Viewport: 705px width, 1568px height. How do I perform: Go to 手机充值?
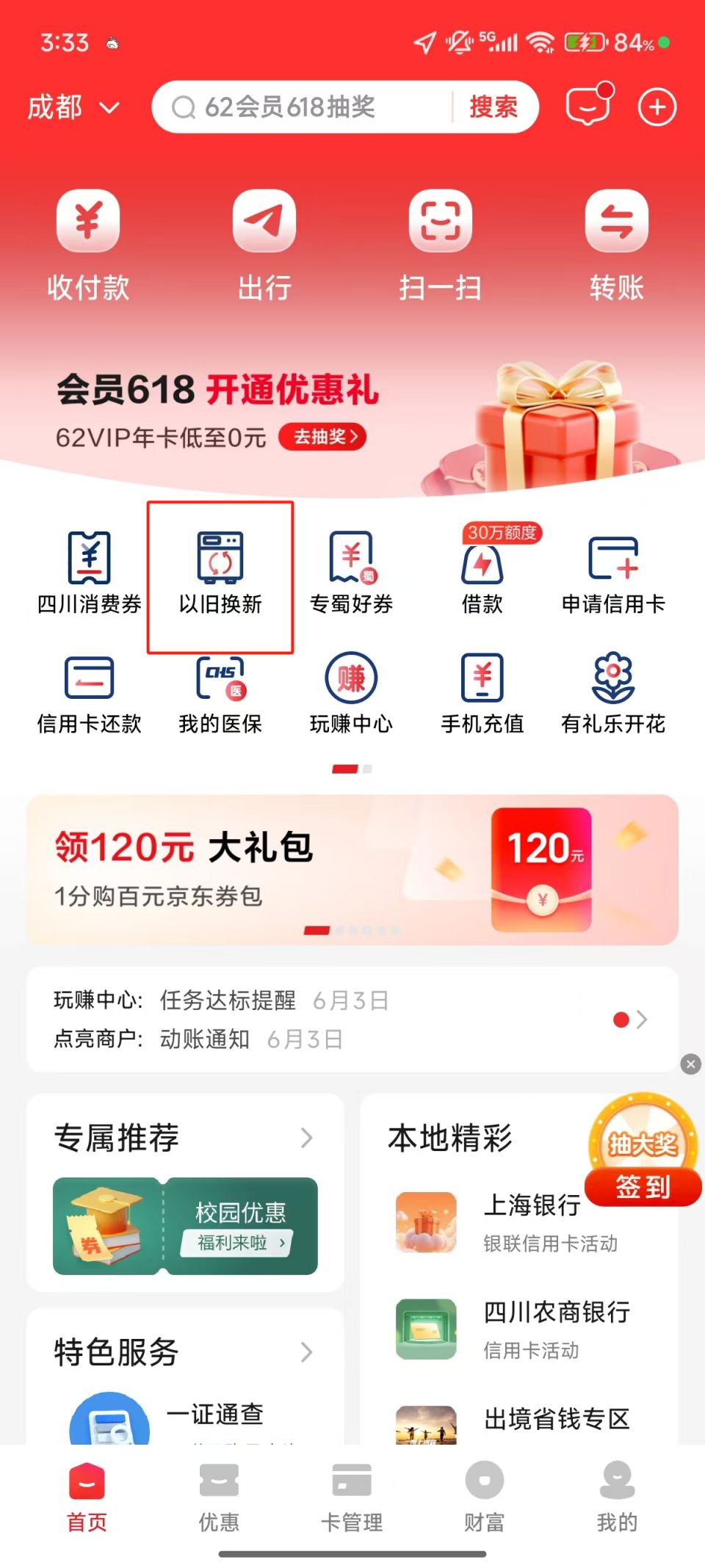point(482,695)
